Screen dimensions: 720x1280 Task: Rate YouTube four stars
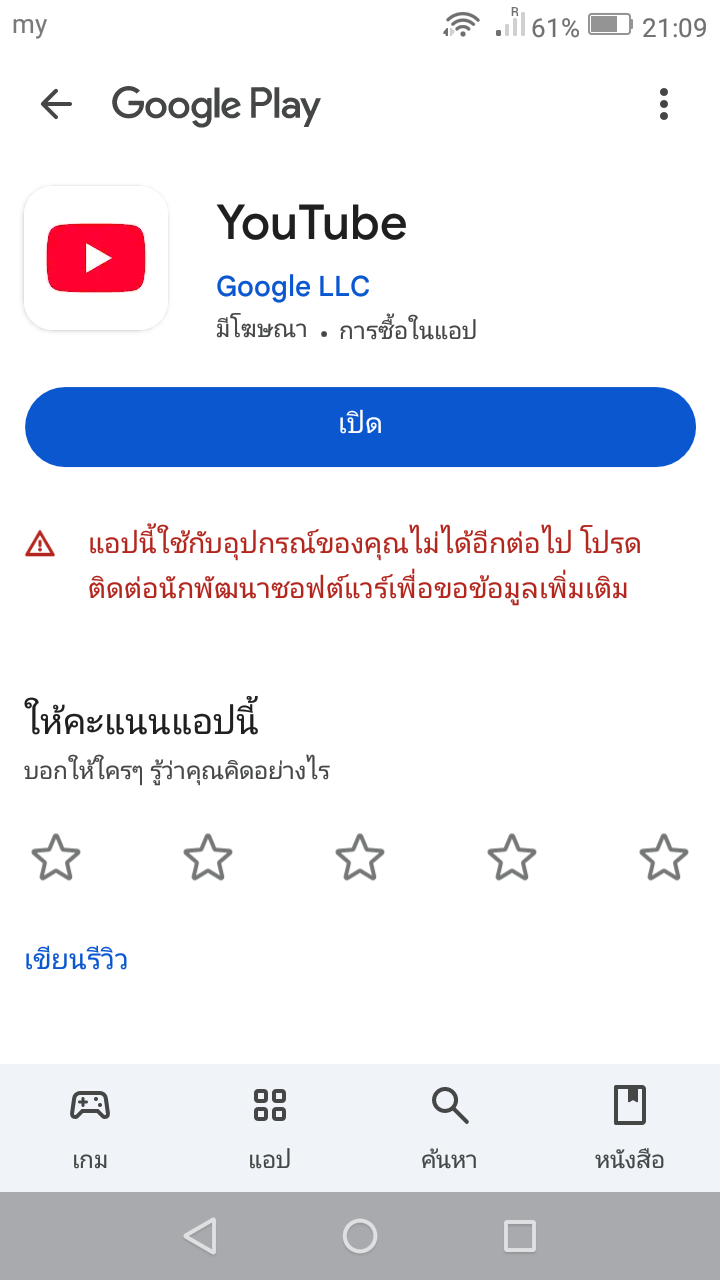pyautogui.click(x=512, y=858)
